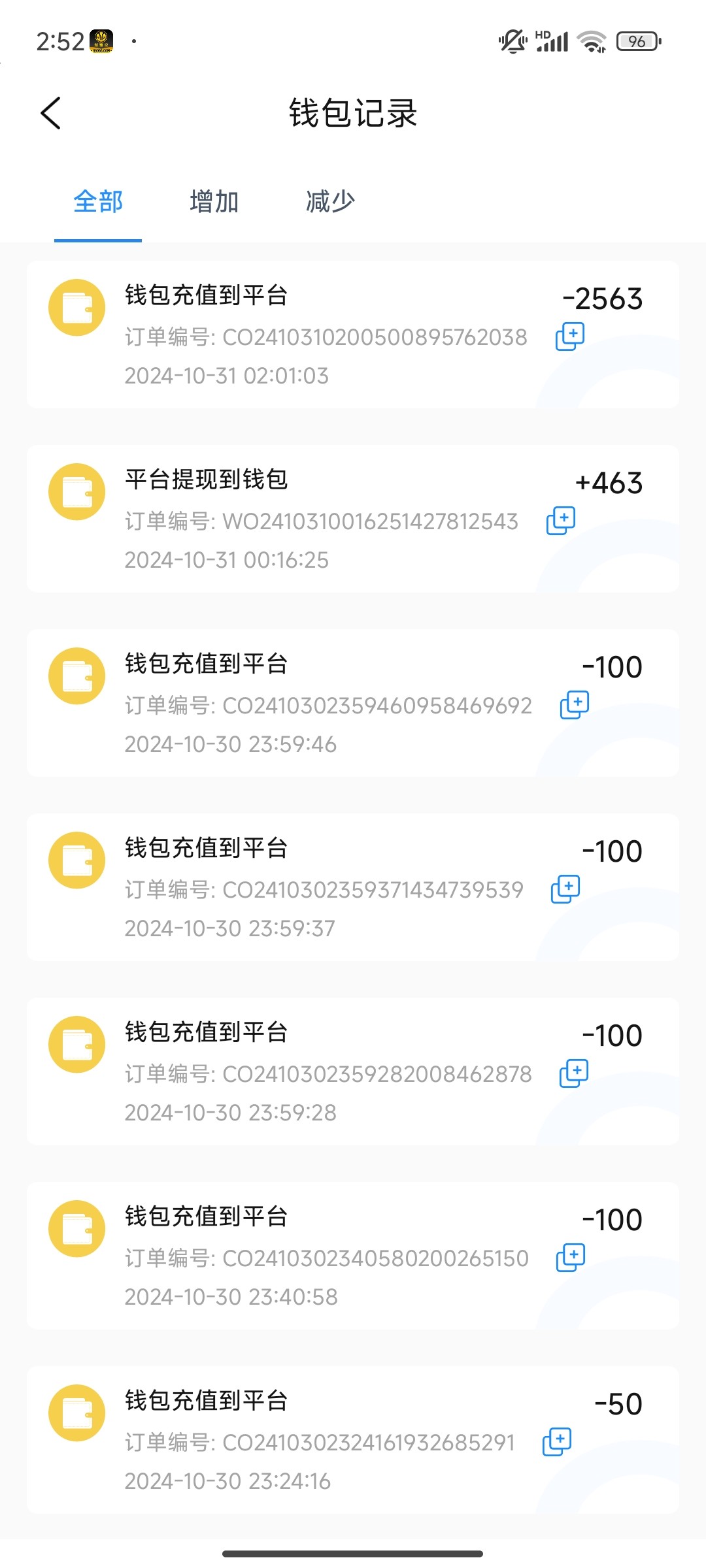Copy order number of the +463 withdrawal
This screenshot has width=706, height=1568.
561,521
